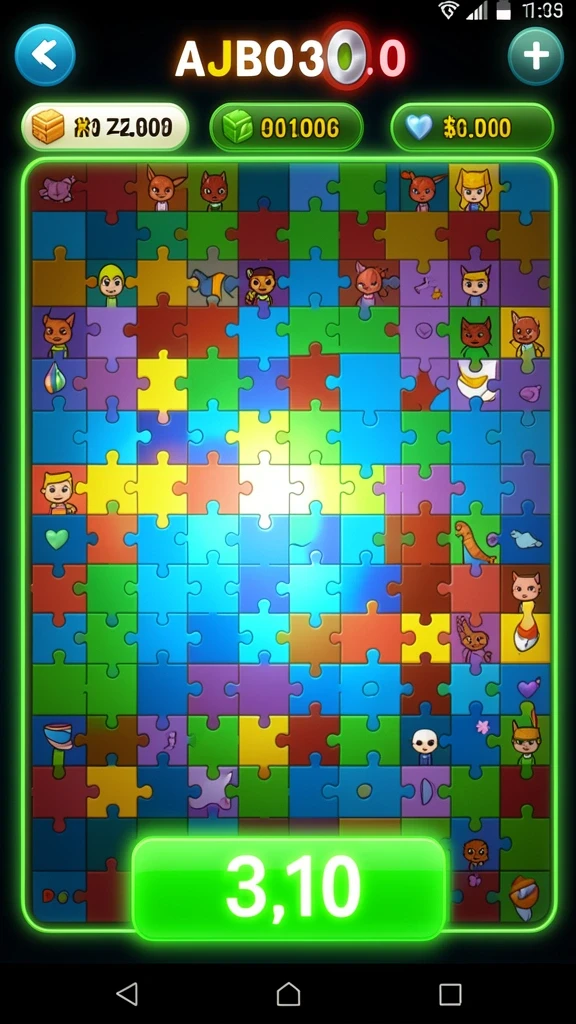Open the blue heart currency counter
This screenshot has height=1024, width=576.
tap(472, 127)
